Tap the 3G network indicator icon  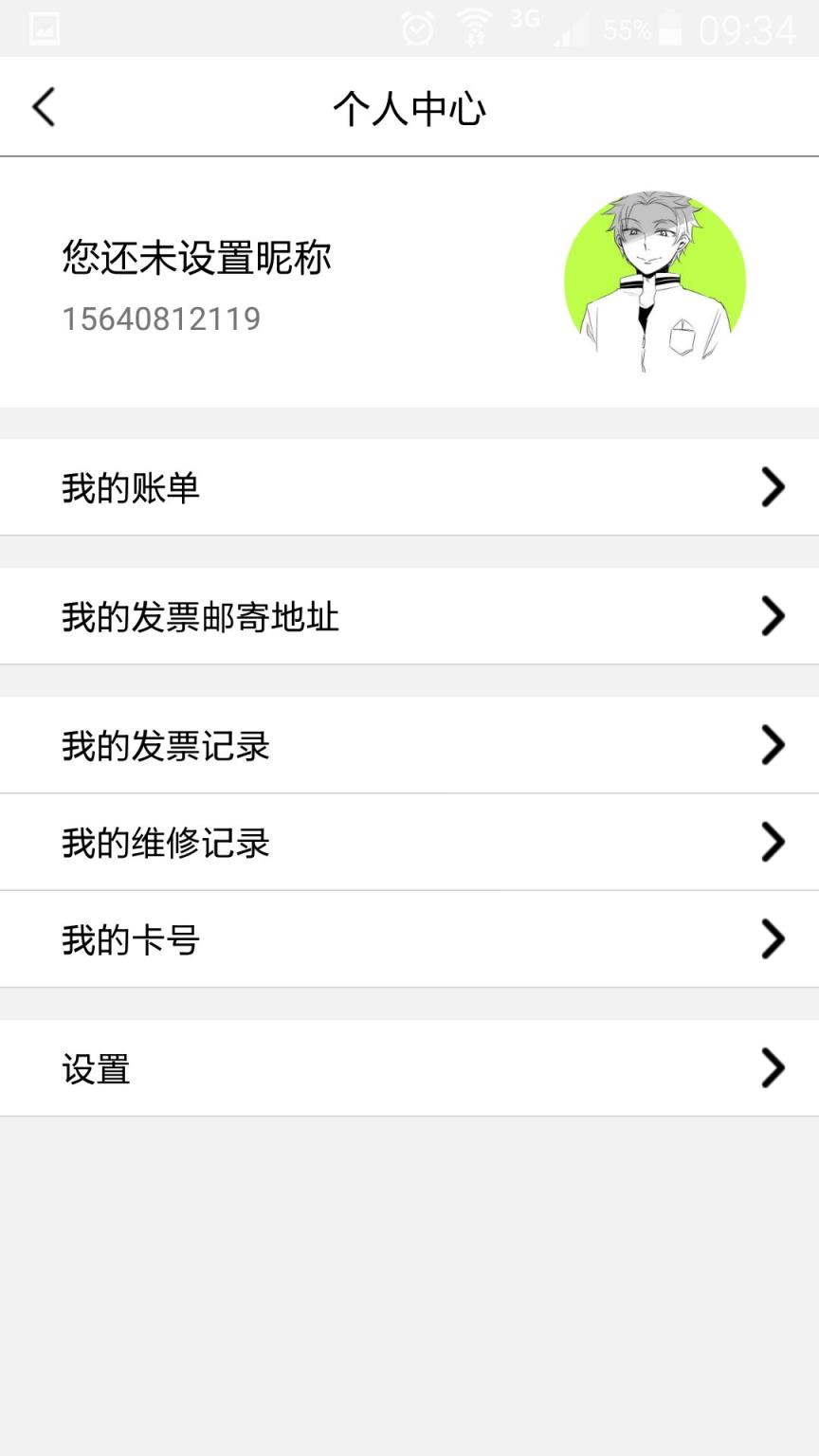tap(524, 27)
